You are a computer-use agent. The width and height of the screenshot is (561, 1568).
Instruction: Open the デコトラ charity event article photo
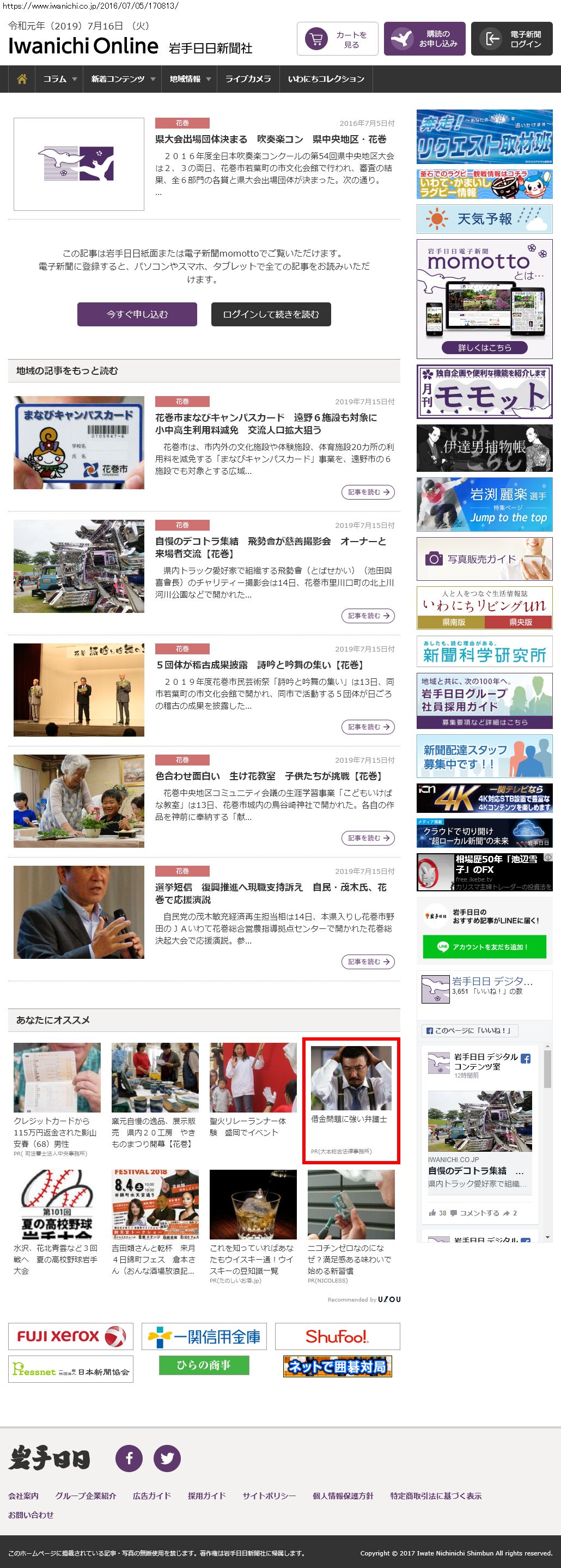point(79,566)
